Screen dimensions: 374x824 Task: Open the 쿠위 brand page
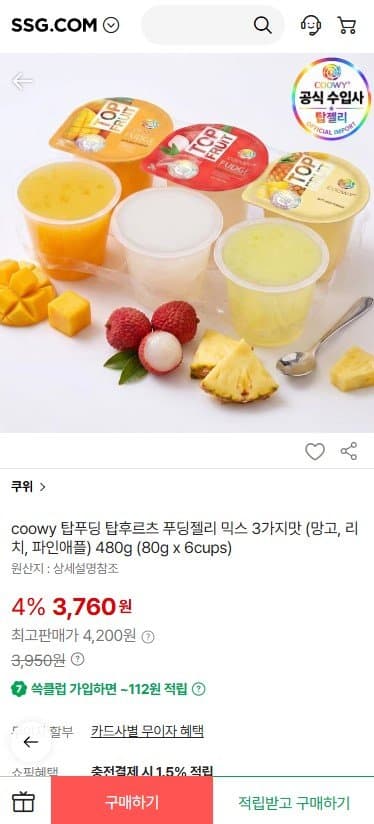pyautogui.click(x=28, y=487)
